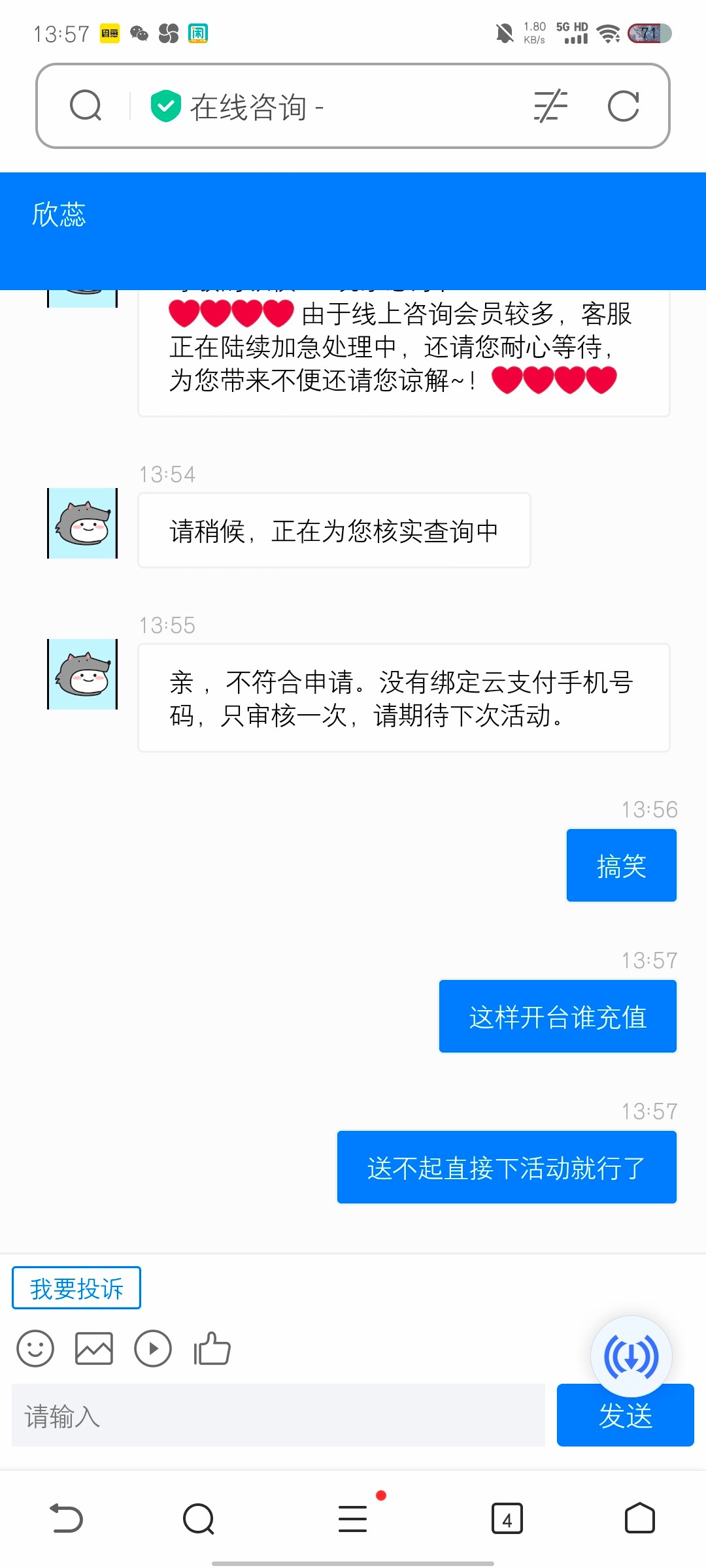Open search from the bottom toolbar
The image size is (706, 1568).
[199, 1518]
